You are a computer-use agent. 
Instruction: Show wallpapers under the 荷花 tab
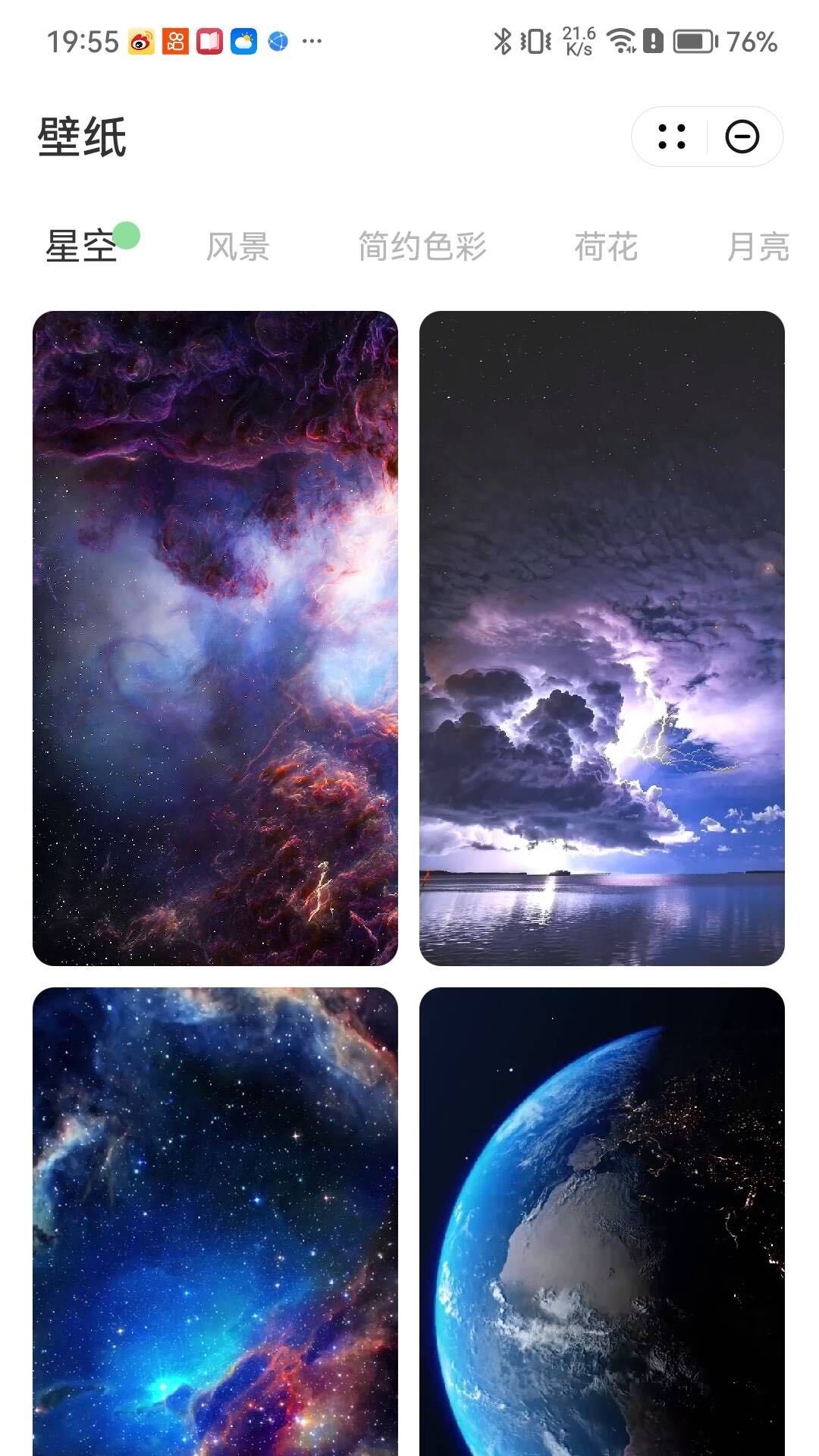tap(606, 246)
